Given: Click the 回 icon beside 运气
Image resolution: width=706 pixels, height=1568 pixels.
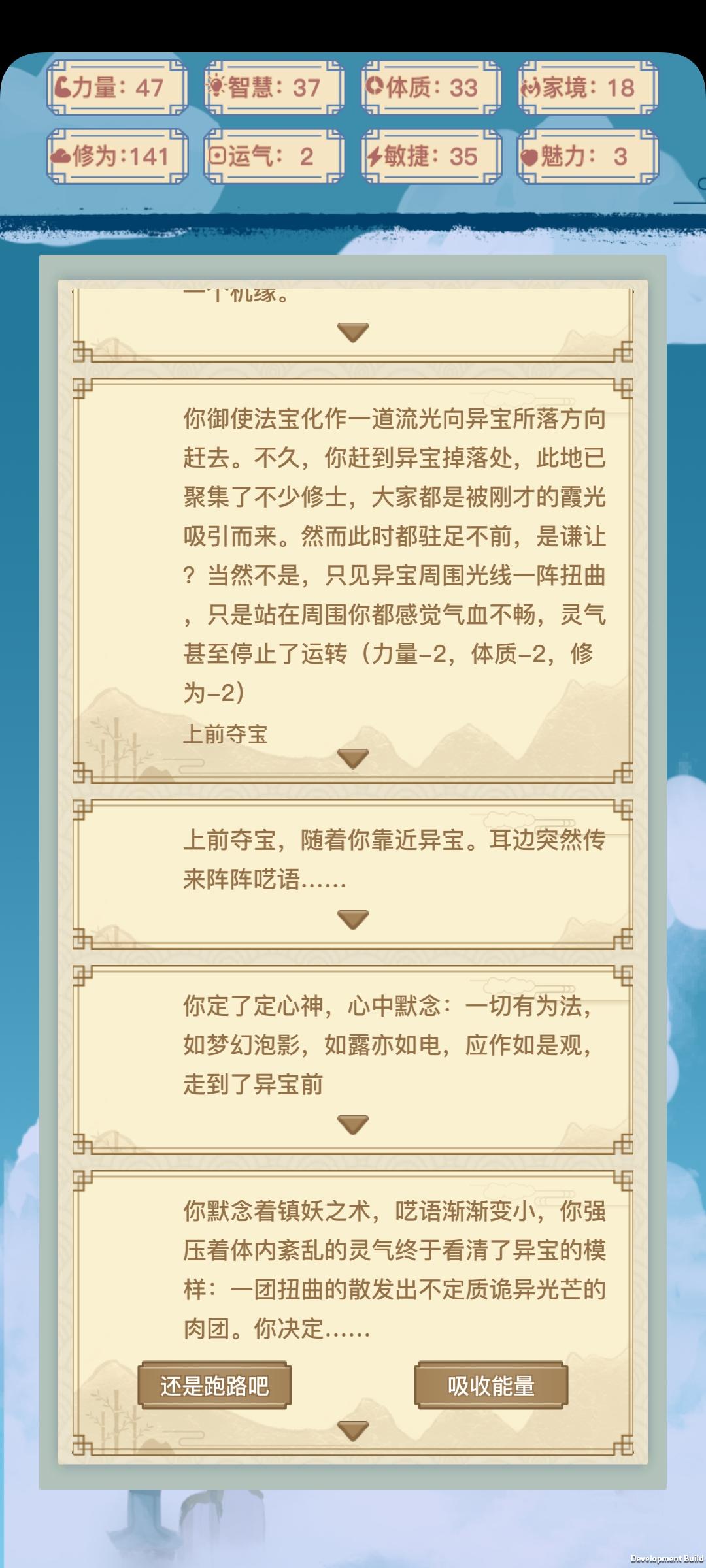Looking at the screenshot, I should 219,157.
